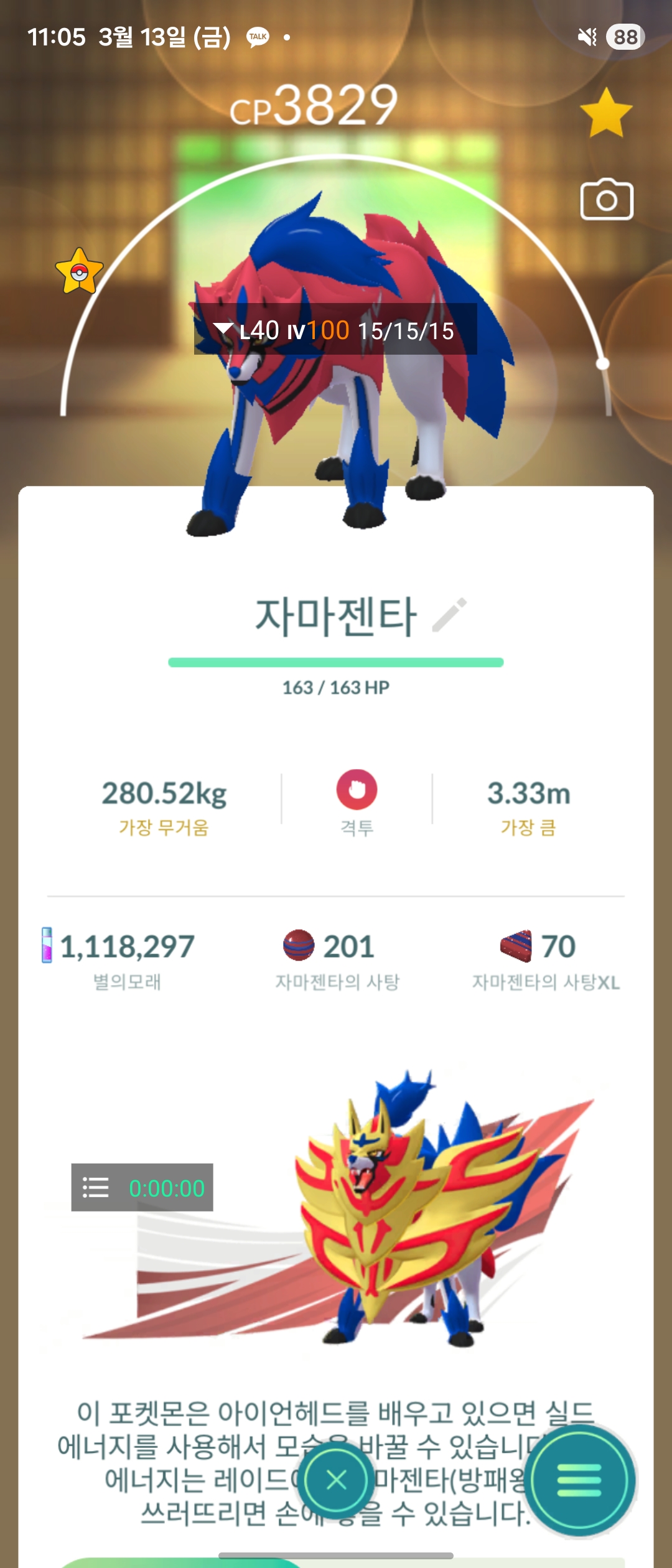Tap the Pokéball star tag badge
The height and width of the screenshot is (1568, 672).
(79, 272)
